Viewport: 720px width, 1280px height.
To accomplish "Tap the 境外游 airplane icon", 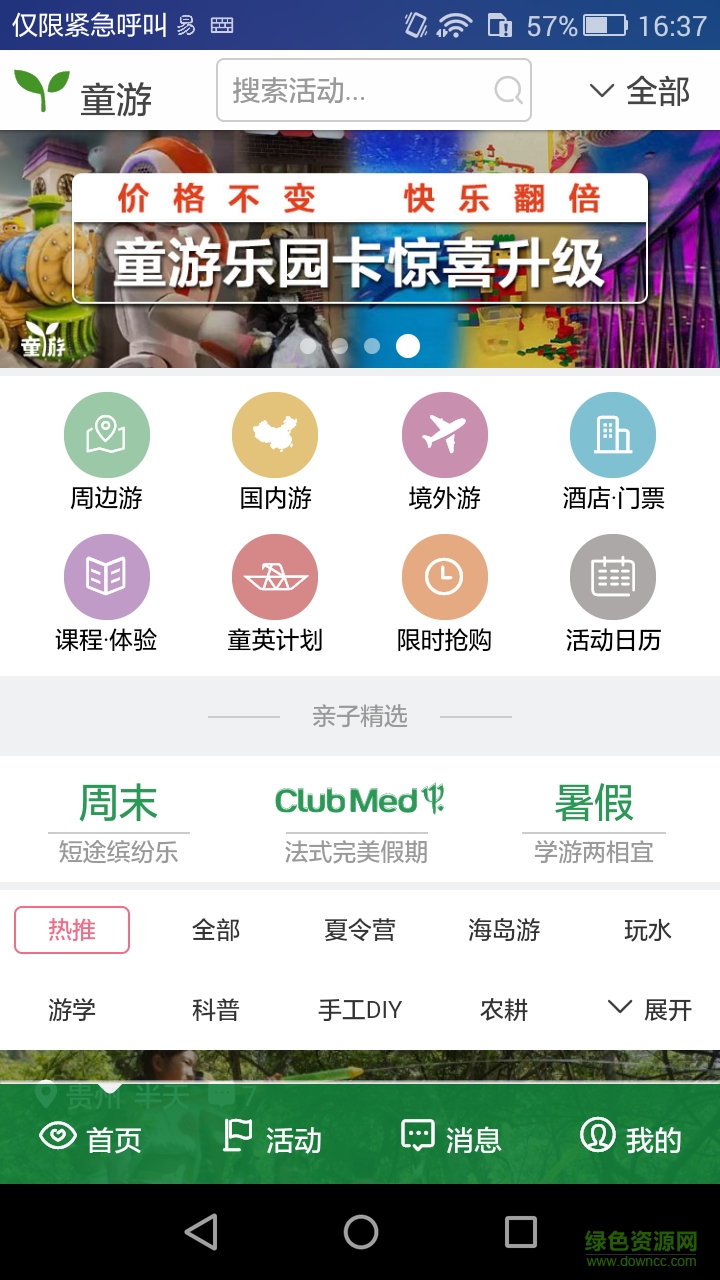I will (x=444, y=435).
